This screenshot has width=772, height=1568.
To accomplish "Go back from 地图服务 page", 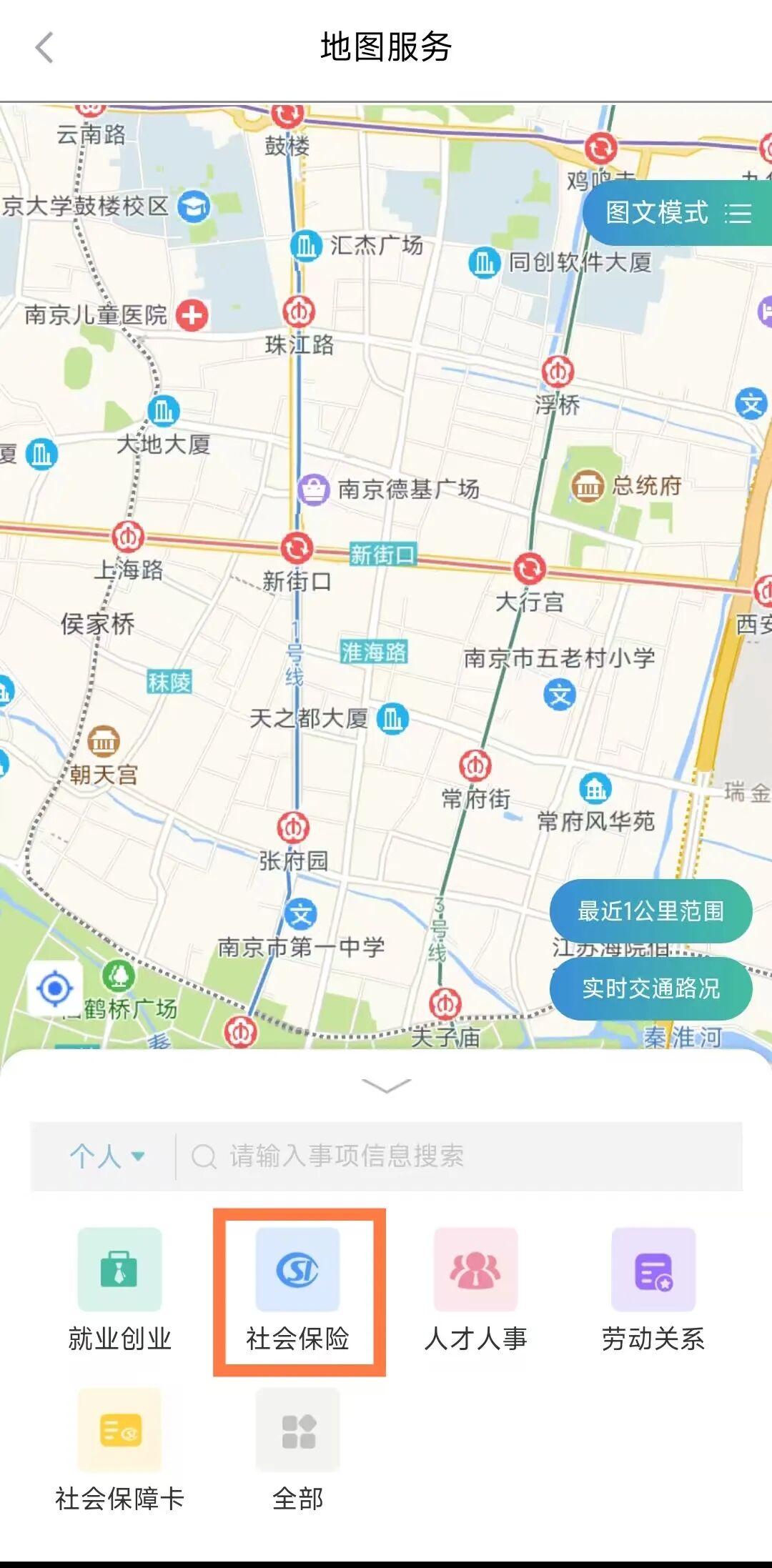I will click(x=44, y=49).
